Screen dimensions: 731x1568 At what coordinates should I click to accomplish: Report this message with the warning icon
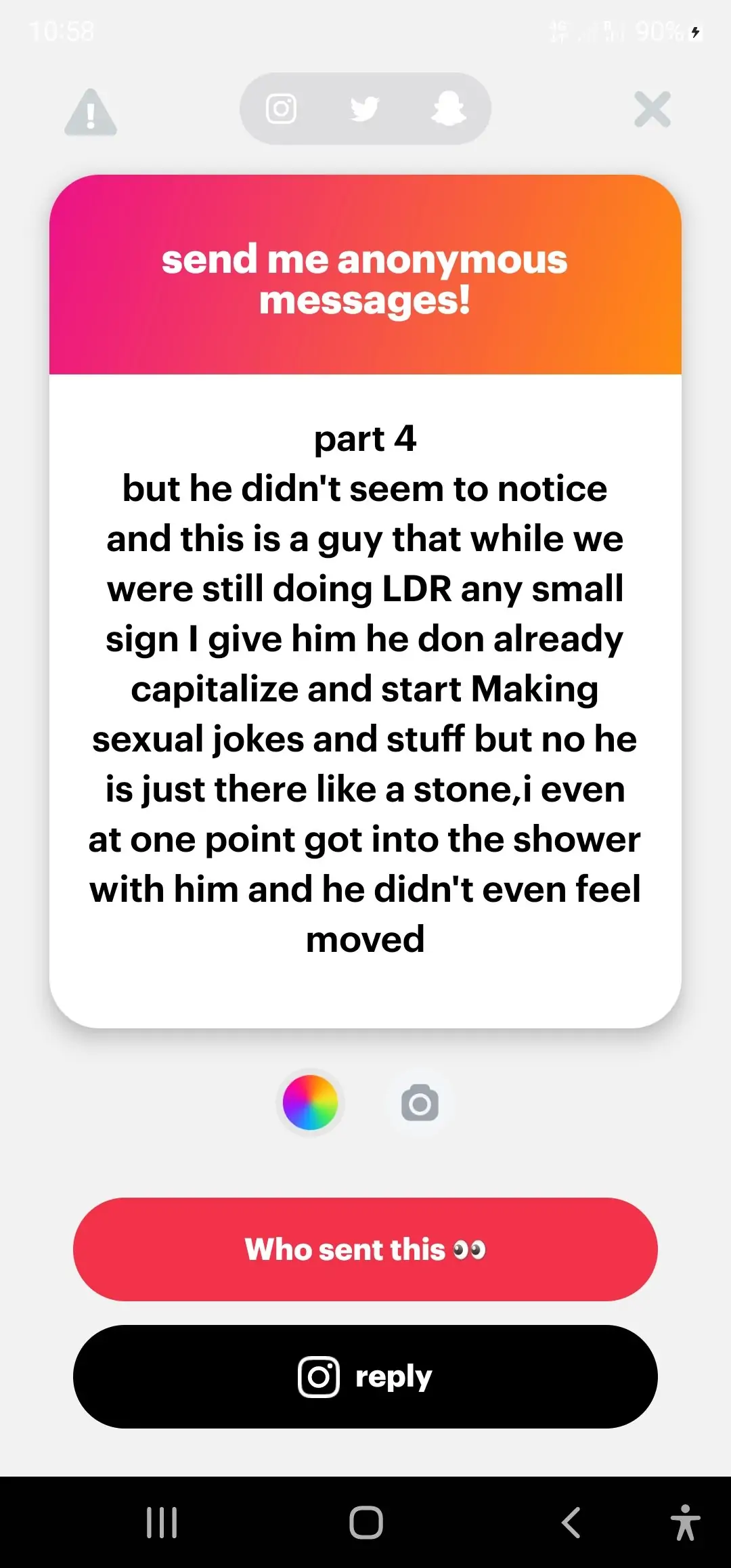point(91,112)
